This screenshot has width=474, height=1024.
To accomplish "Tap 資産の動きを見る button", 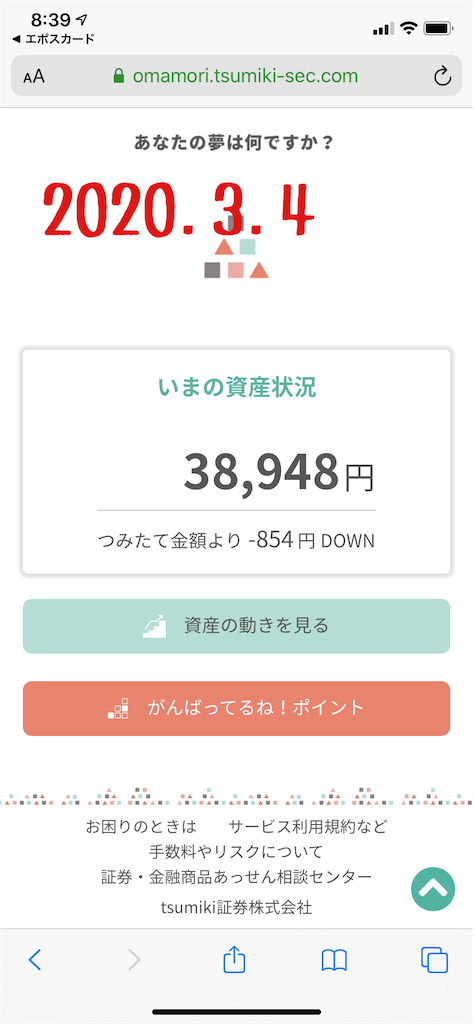I will pos(236,626).
